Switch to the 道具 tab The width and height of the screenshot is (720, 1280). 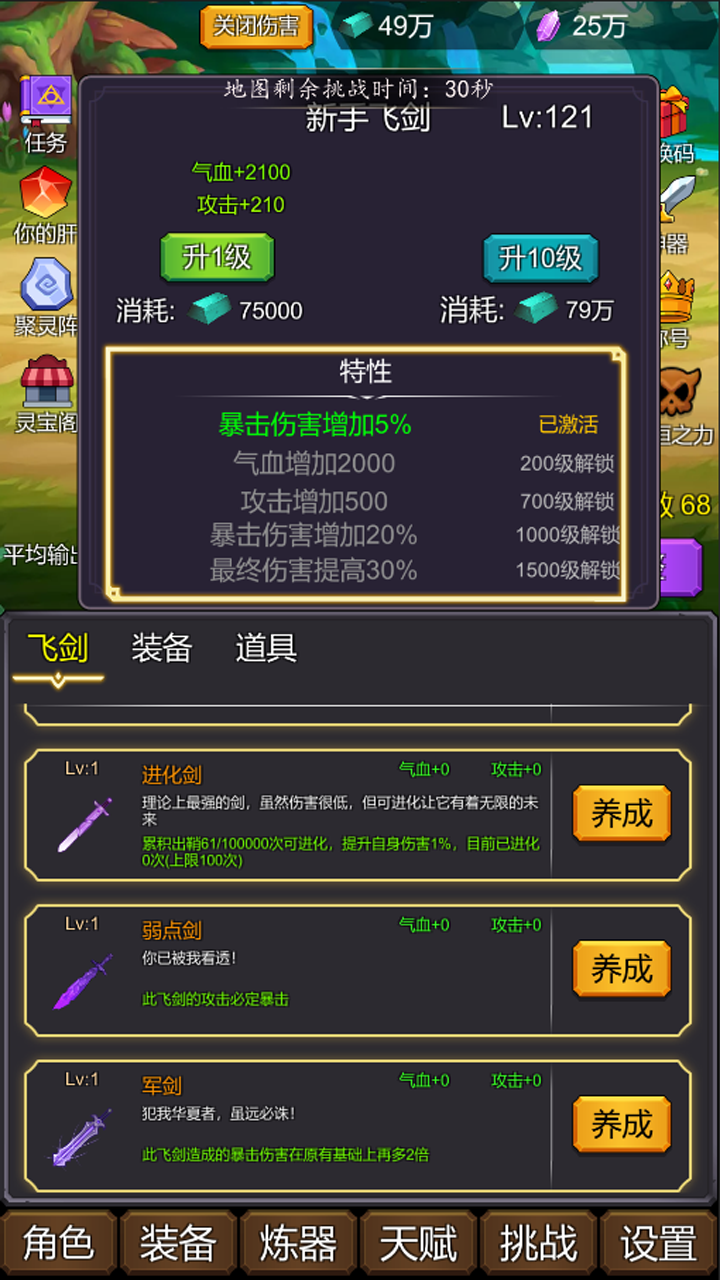click(266, 648)
